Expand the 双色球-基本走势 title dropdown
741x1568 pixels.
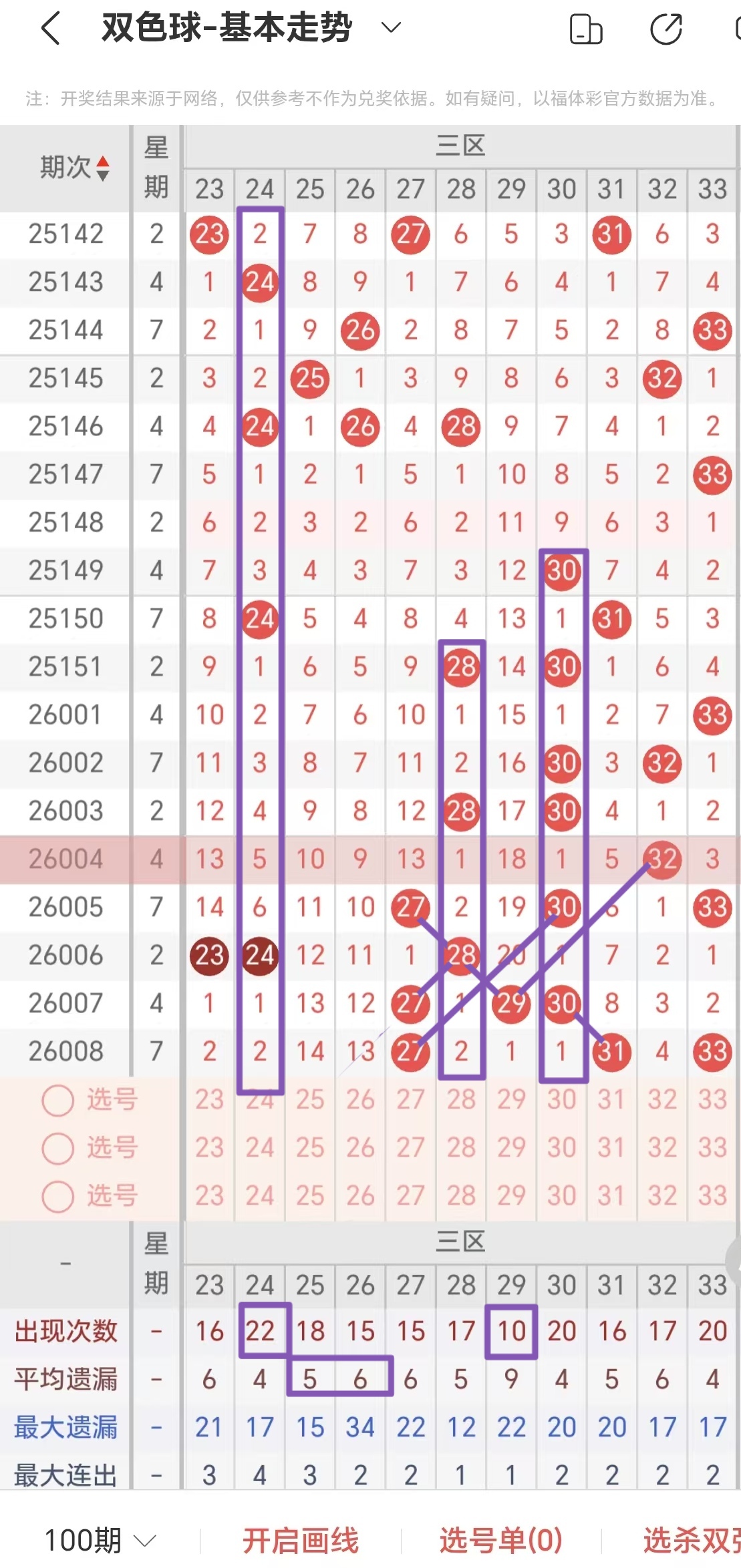[x=390, y=27]
